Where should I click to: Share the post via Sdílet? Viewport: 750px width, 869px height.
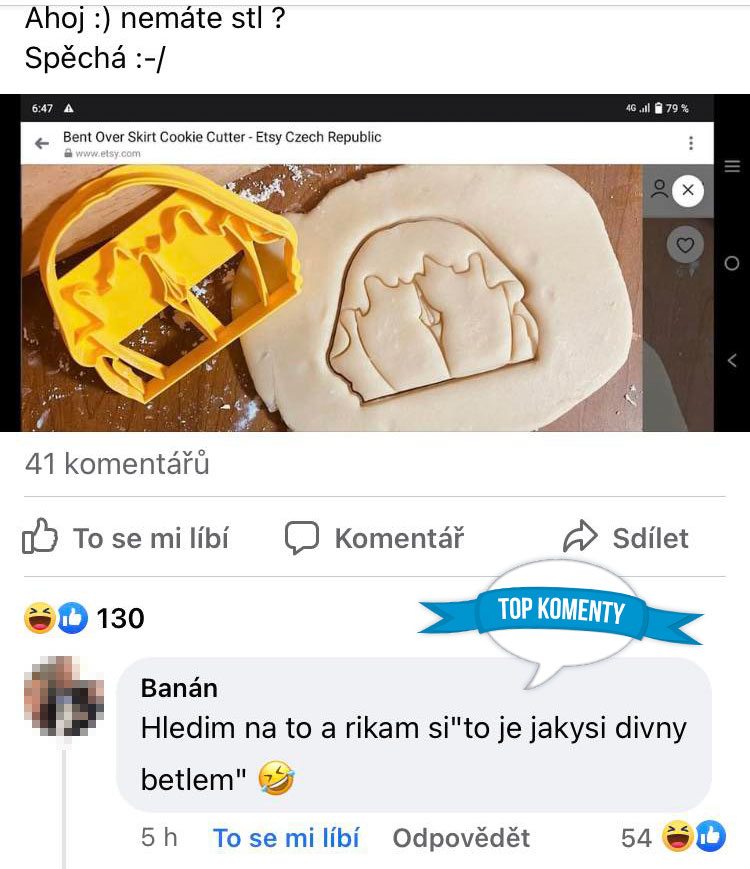626,538
